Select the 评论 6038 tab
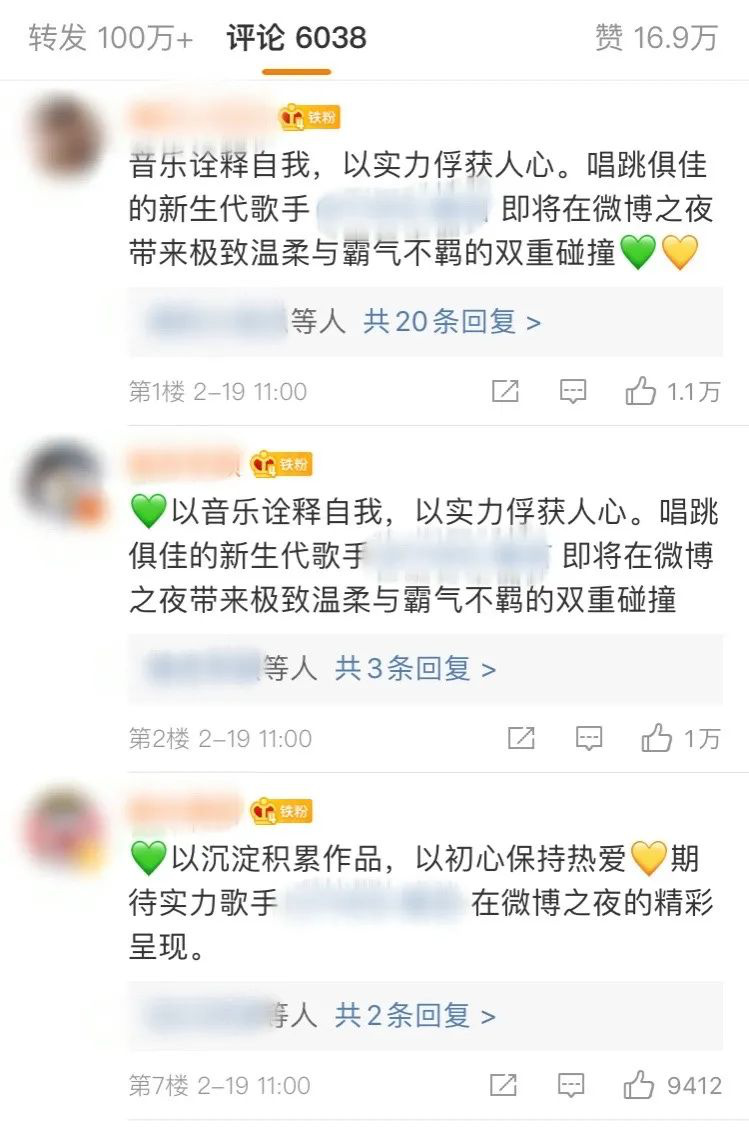This screenshot has width=749, height=1127. pos(296,38)
